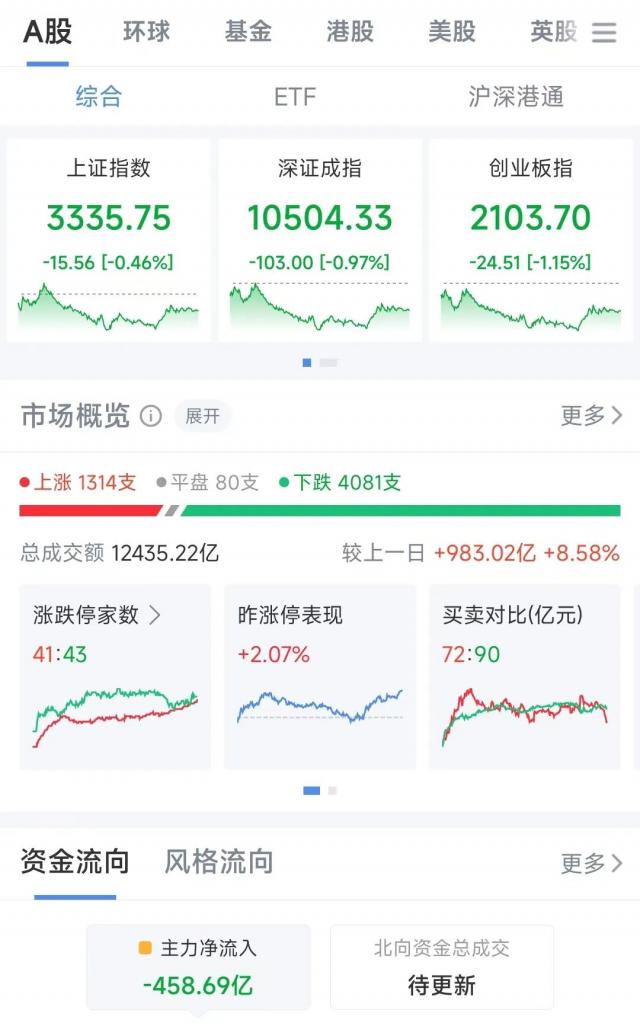
Task: Expand the market overview with 展开
Action: 202,416
